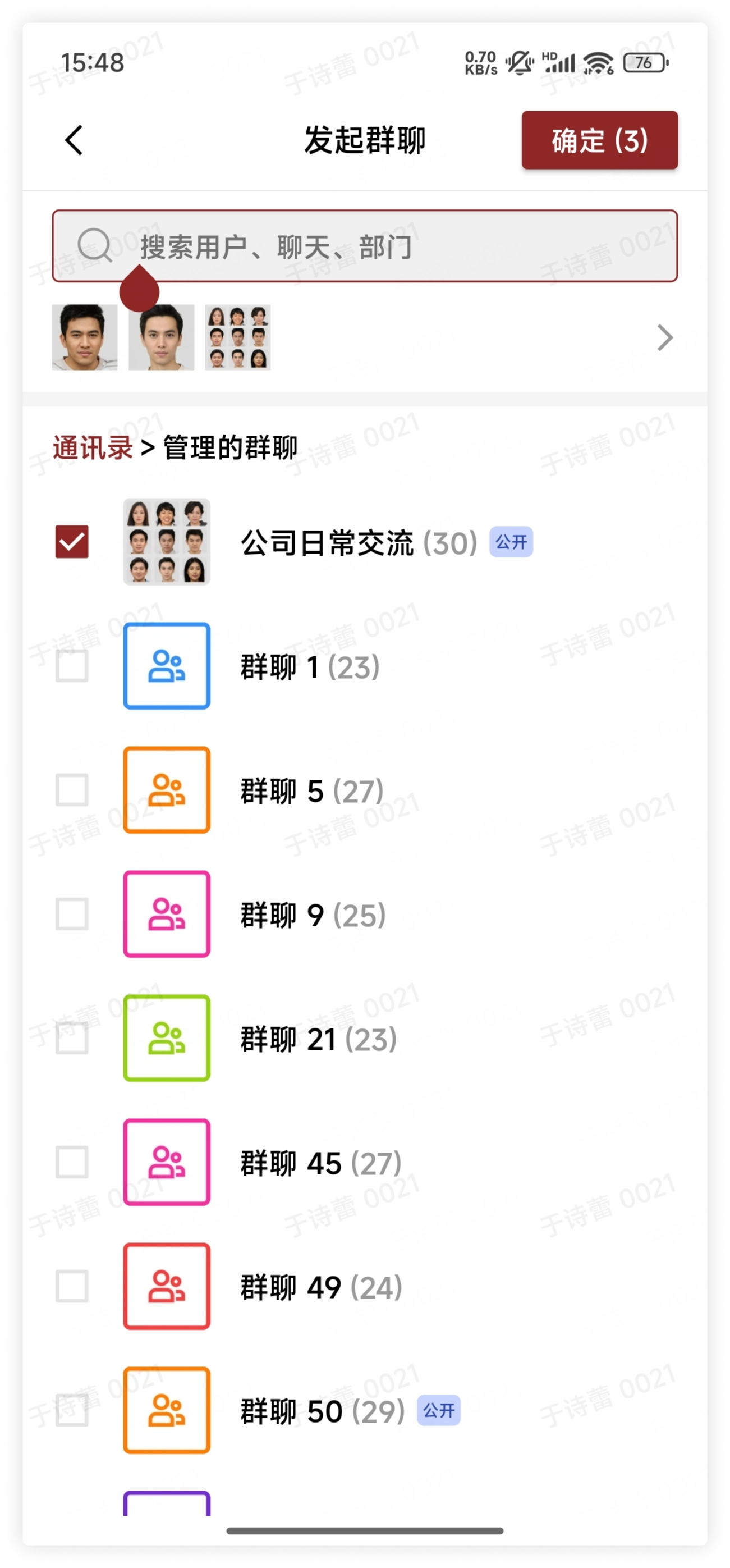Screen dimensions: 730x1568
Task: Select 群聊 21 checkbox
Action: [72, 1039]
